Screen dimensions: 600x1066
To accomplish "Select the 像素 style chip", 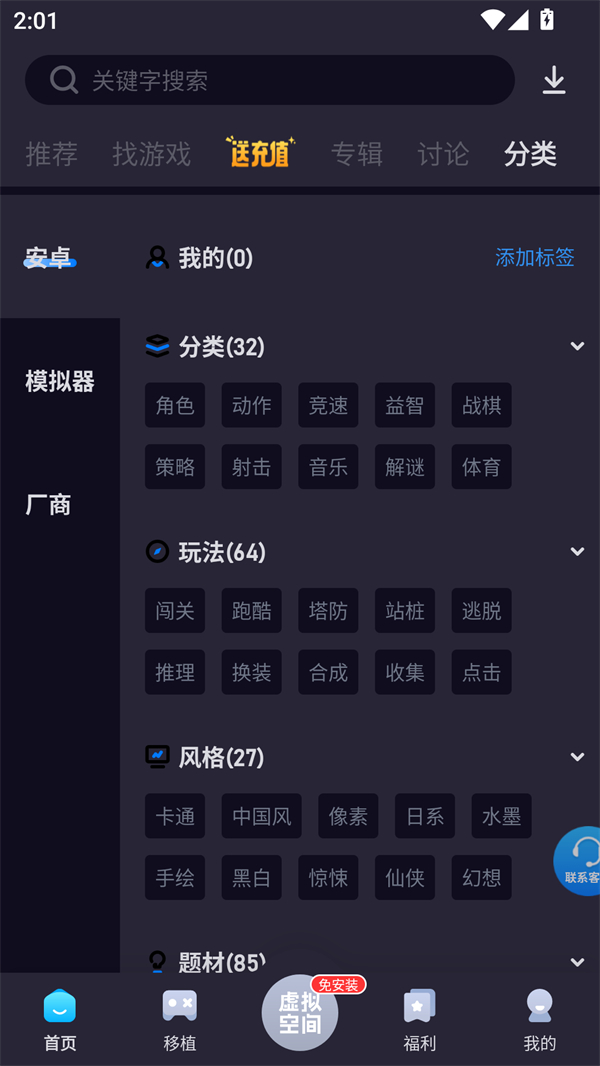I will pyautogui.click(x=348, y=816).
